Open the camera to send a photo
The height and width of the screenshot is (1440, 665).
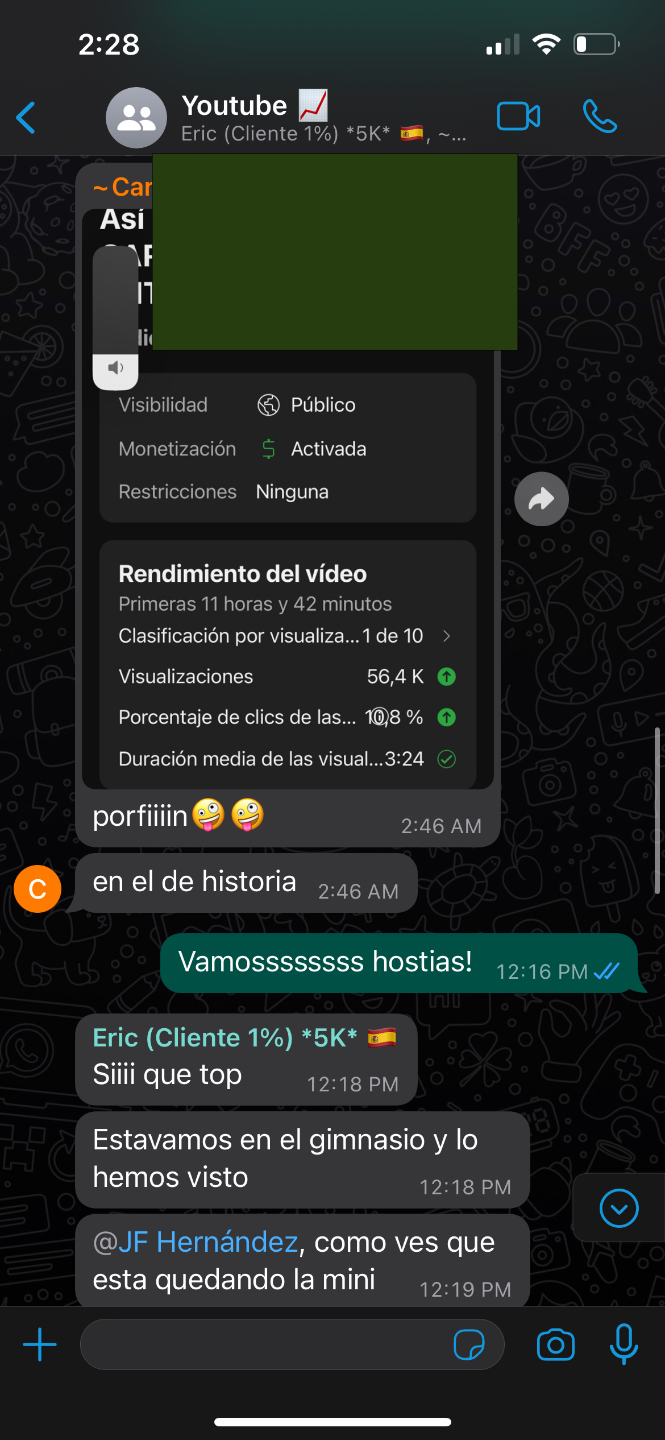pos(556,1345)
